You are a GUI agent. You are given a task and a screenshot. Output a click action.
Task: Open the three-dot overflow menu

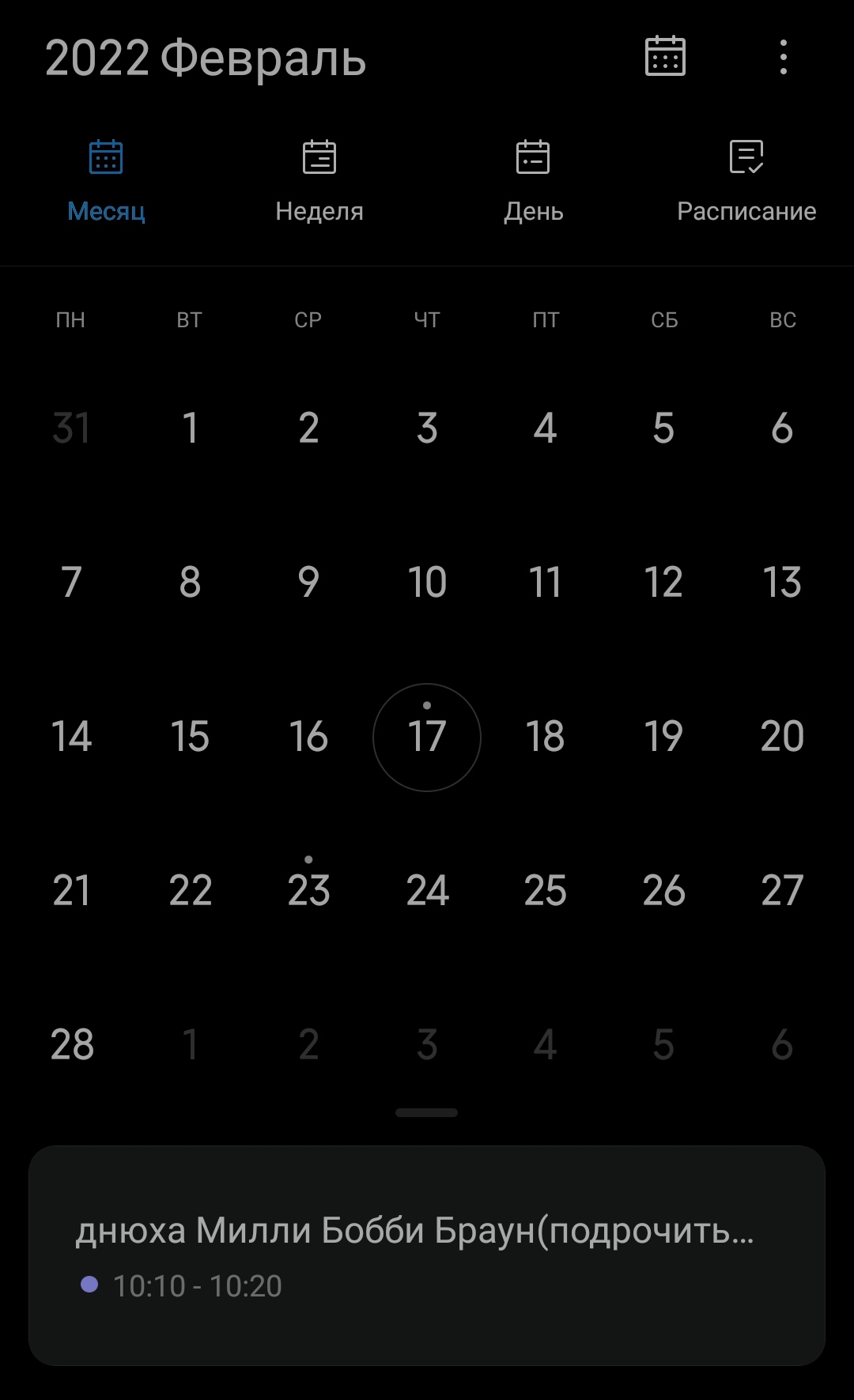point(783,57)
